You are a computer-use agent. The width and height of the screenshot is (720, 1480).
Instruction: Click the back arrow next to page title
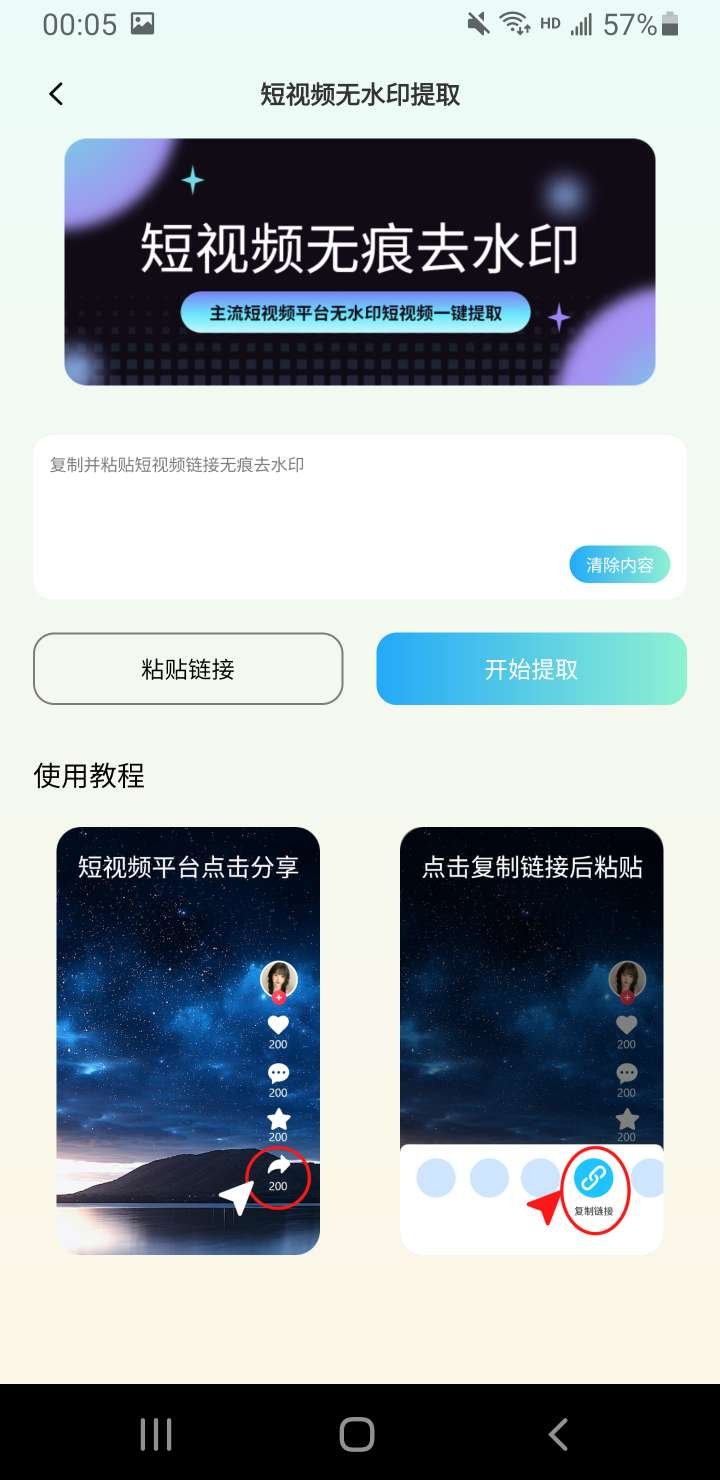56,93
